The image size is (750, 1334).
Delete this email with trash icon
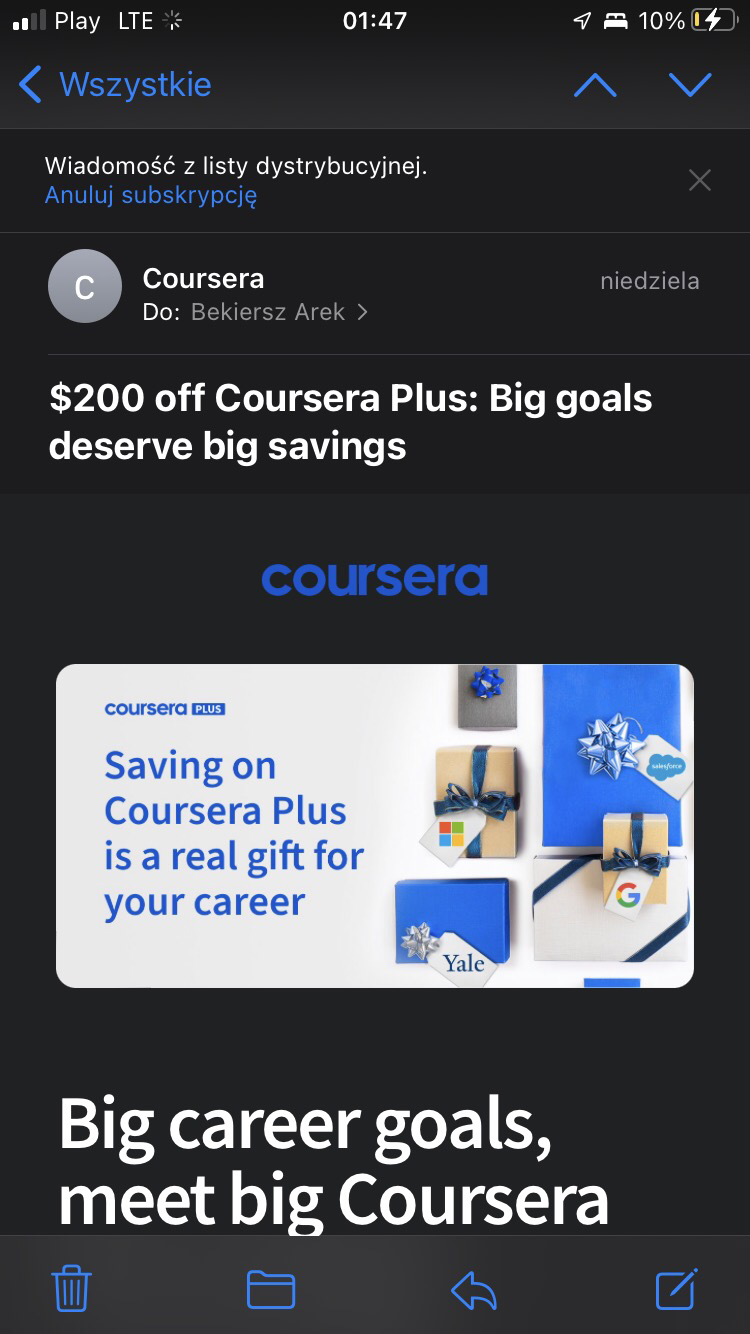click(71, 1287)
